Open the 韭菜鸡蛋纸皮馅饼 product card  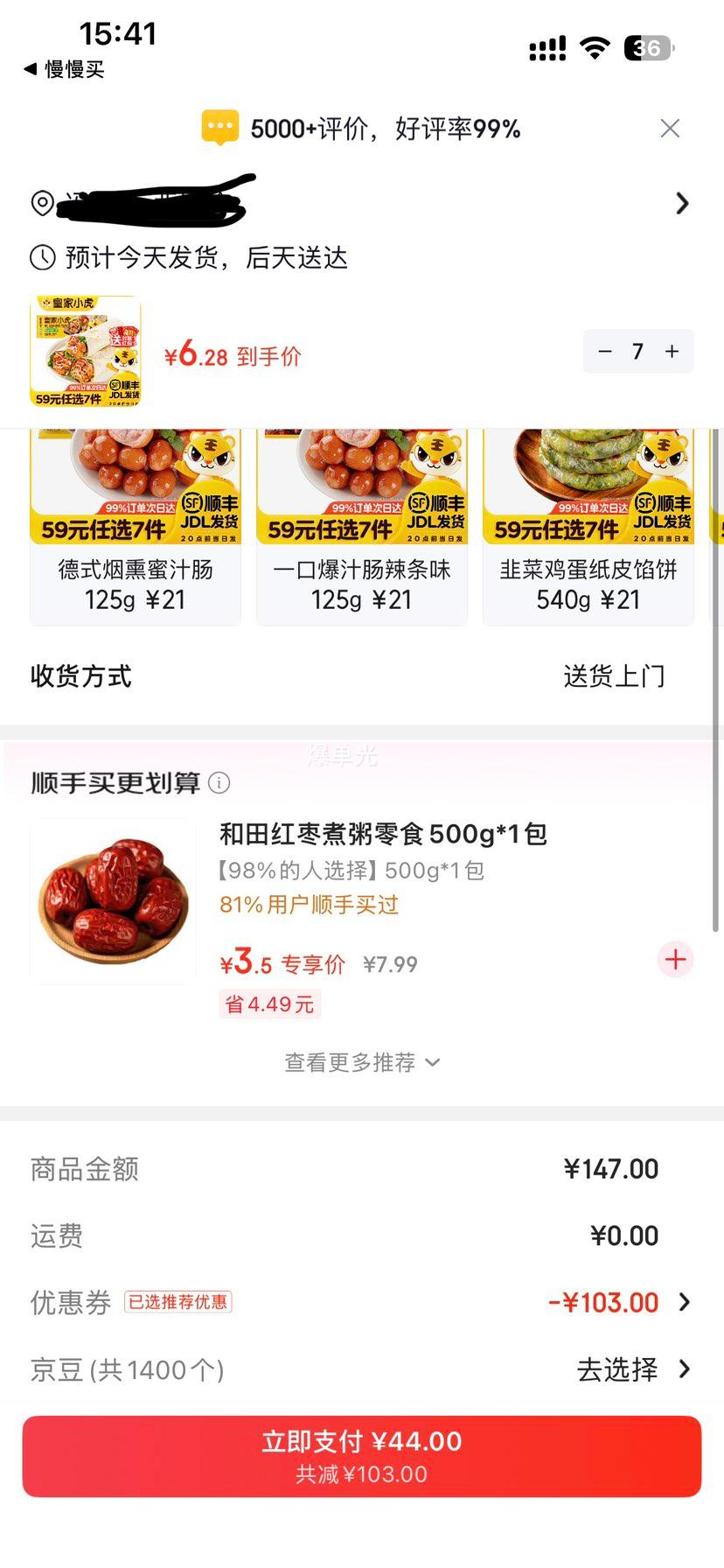coord(588,525)
